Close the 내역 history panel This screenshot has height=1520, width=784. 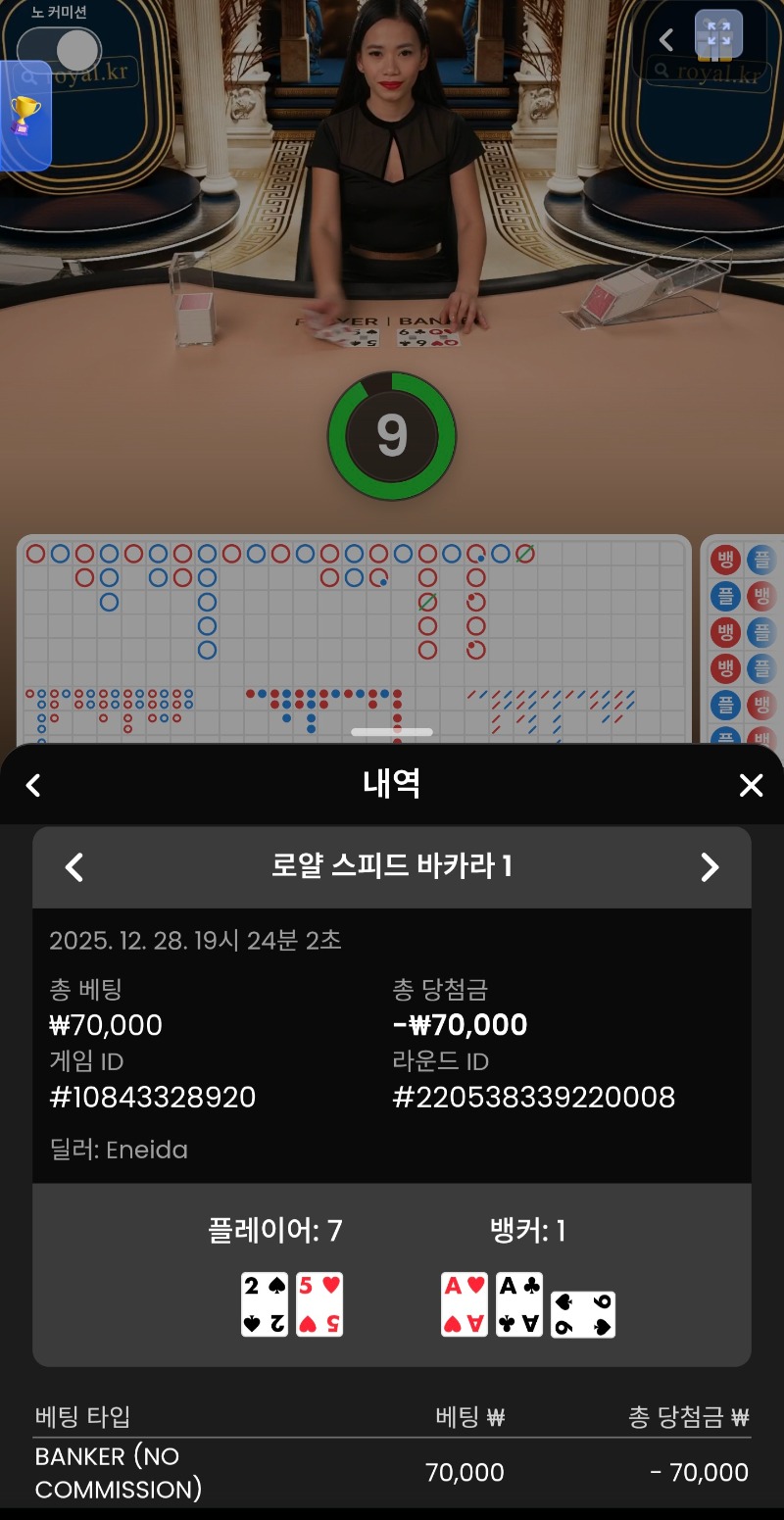point(751,785)
